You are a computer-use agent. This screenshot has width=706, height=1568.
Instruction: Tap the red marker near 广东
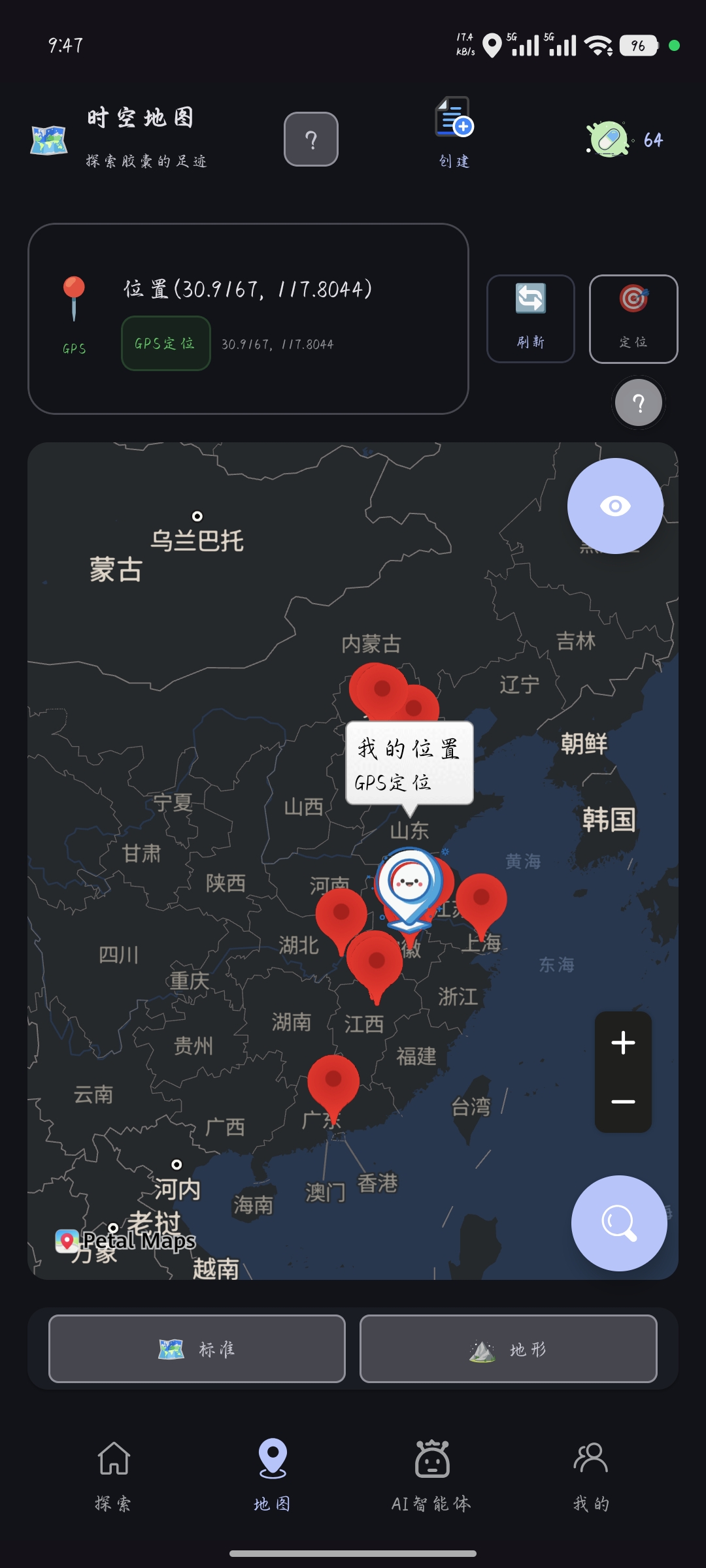[x=333, y=1082]
